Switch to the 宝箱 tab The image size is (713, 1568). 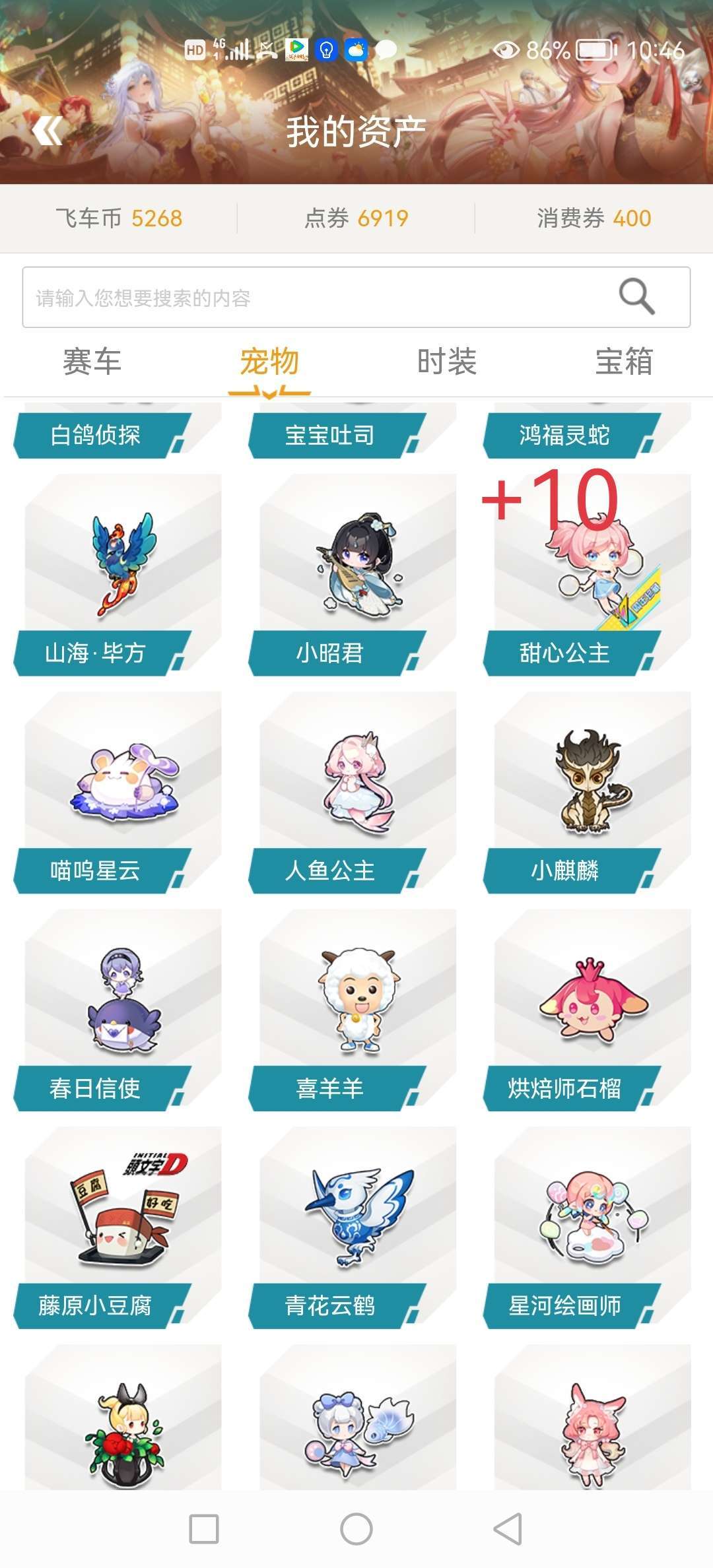[624, 362]
